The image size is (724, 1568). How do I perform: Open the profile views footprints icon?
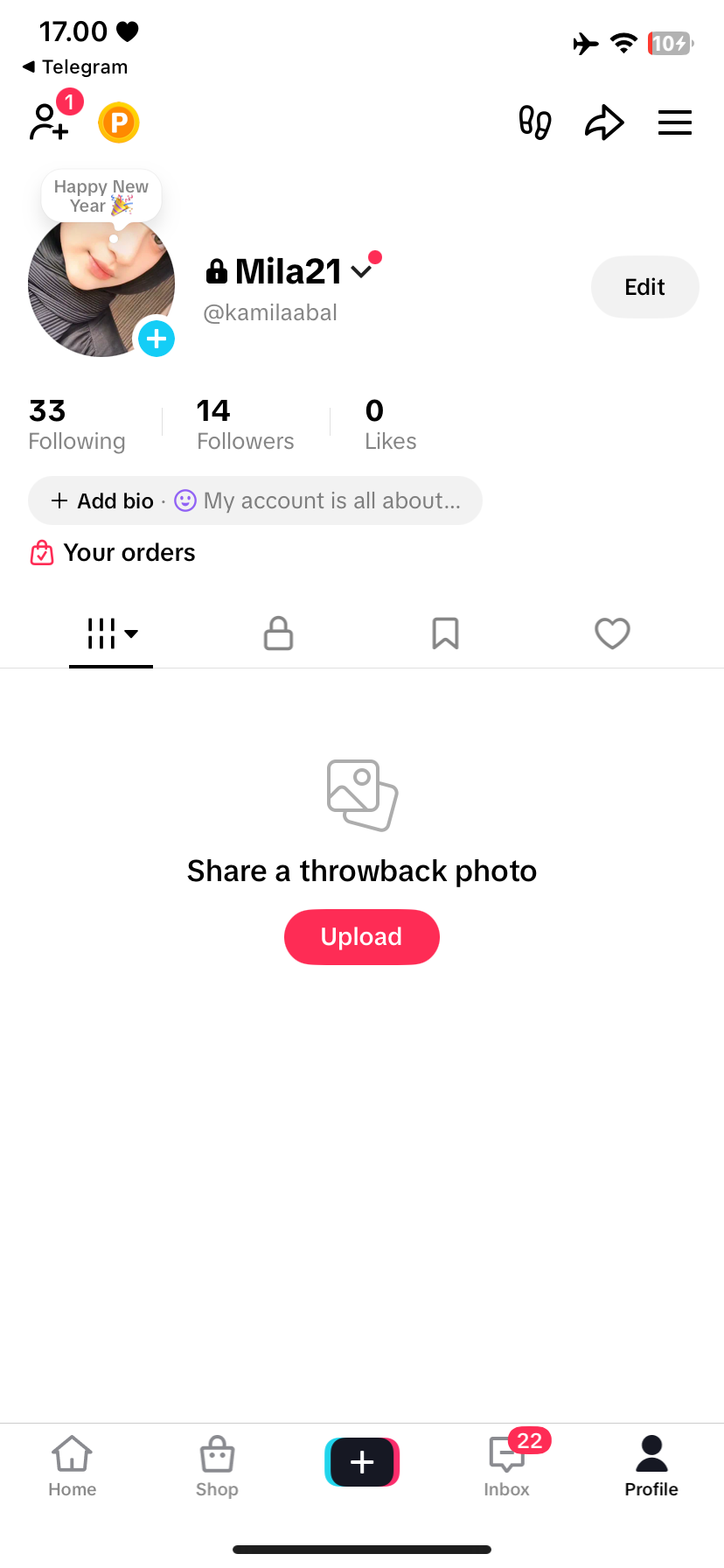534,122
